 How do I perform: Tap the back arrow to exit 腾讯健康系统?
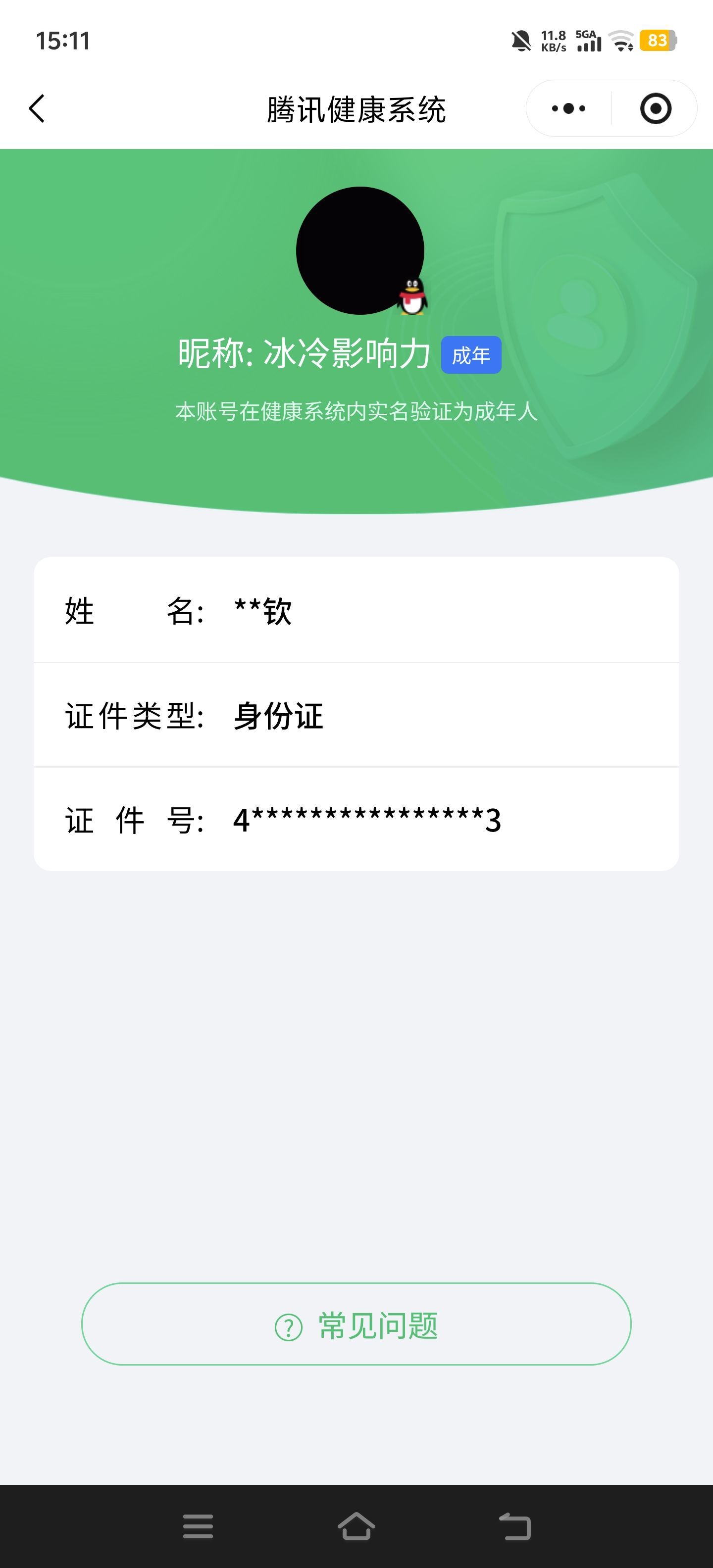pyautogui.click(x=37, y=108)
